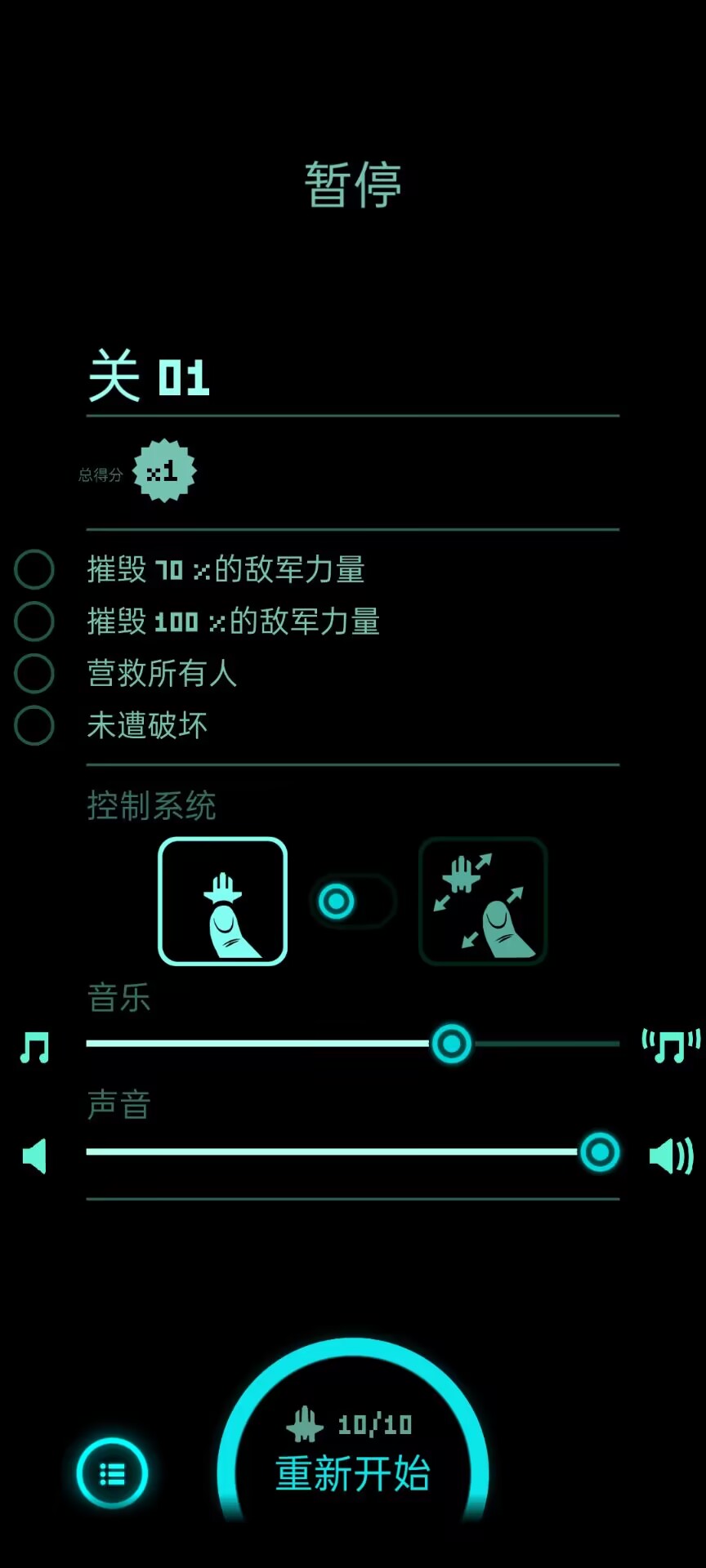Select the single-finger control scheme

click(x=222, y=902)
